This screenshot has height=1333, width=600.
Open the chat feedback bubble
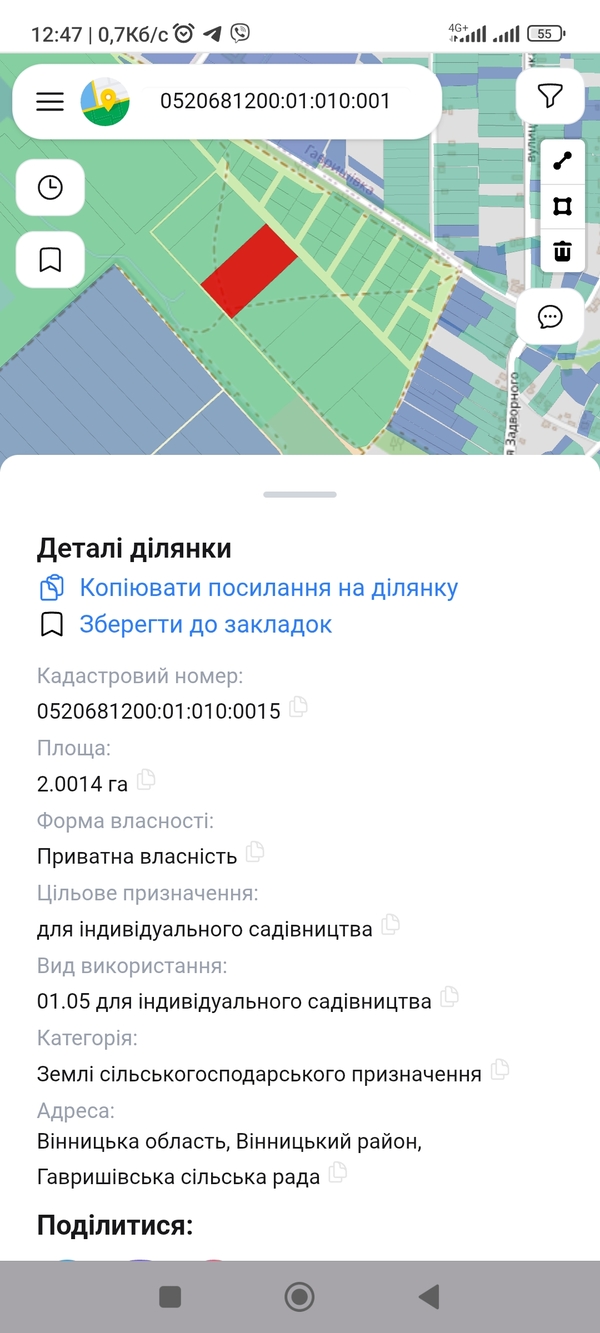coord(550,317)
